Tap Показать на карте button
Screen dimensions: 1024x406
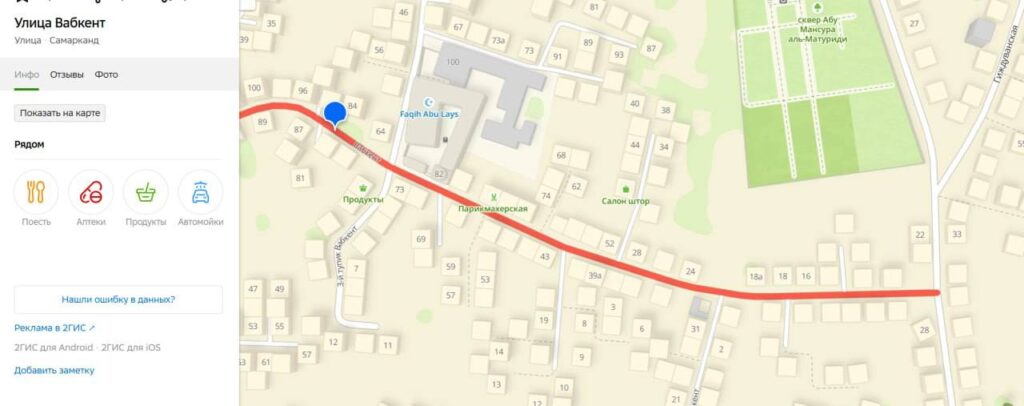click(x=60, y=113)
